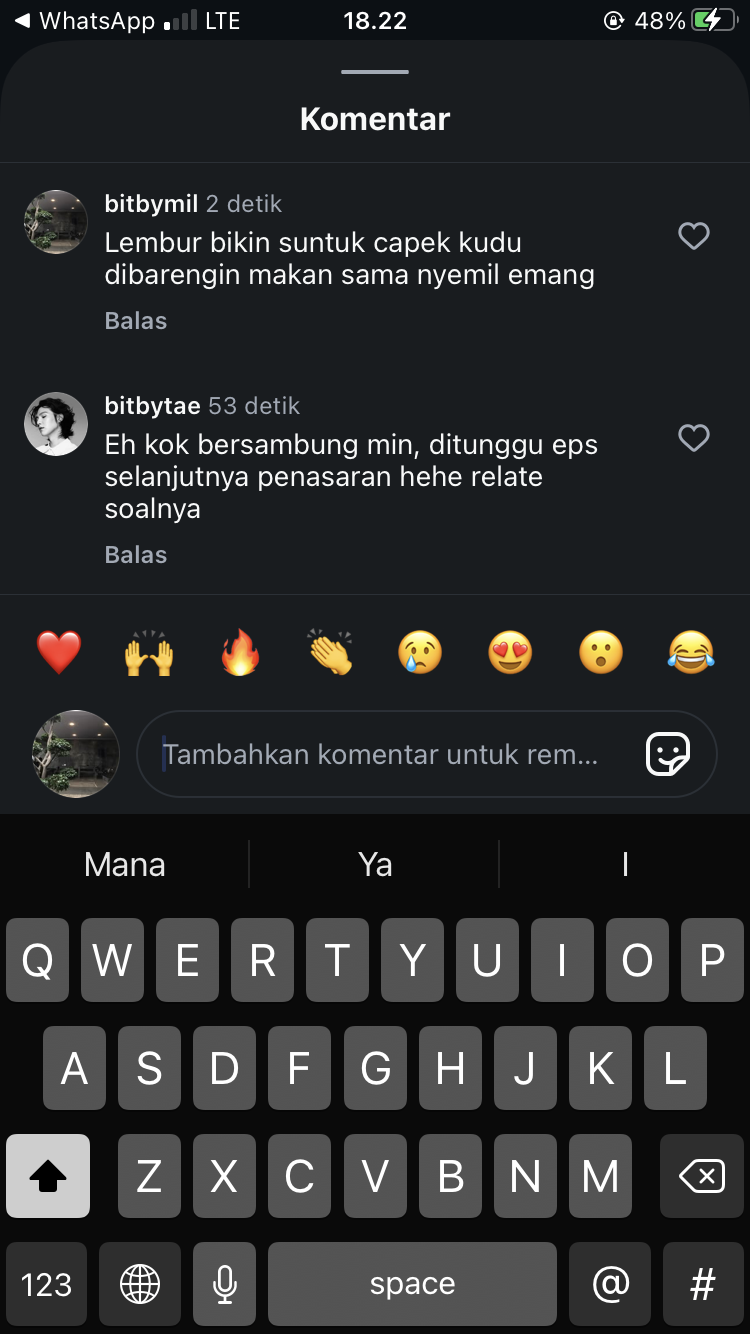Insert the heart-eyes emoji
Screen dimensions: 750x1334
[510, 653]
